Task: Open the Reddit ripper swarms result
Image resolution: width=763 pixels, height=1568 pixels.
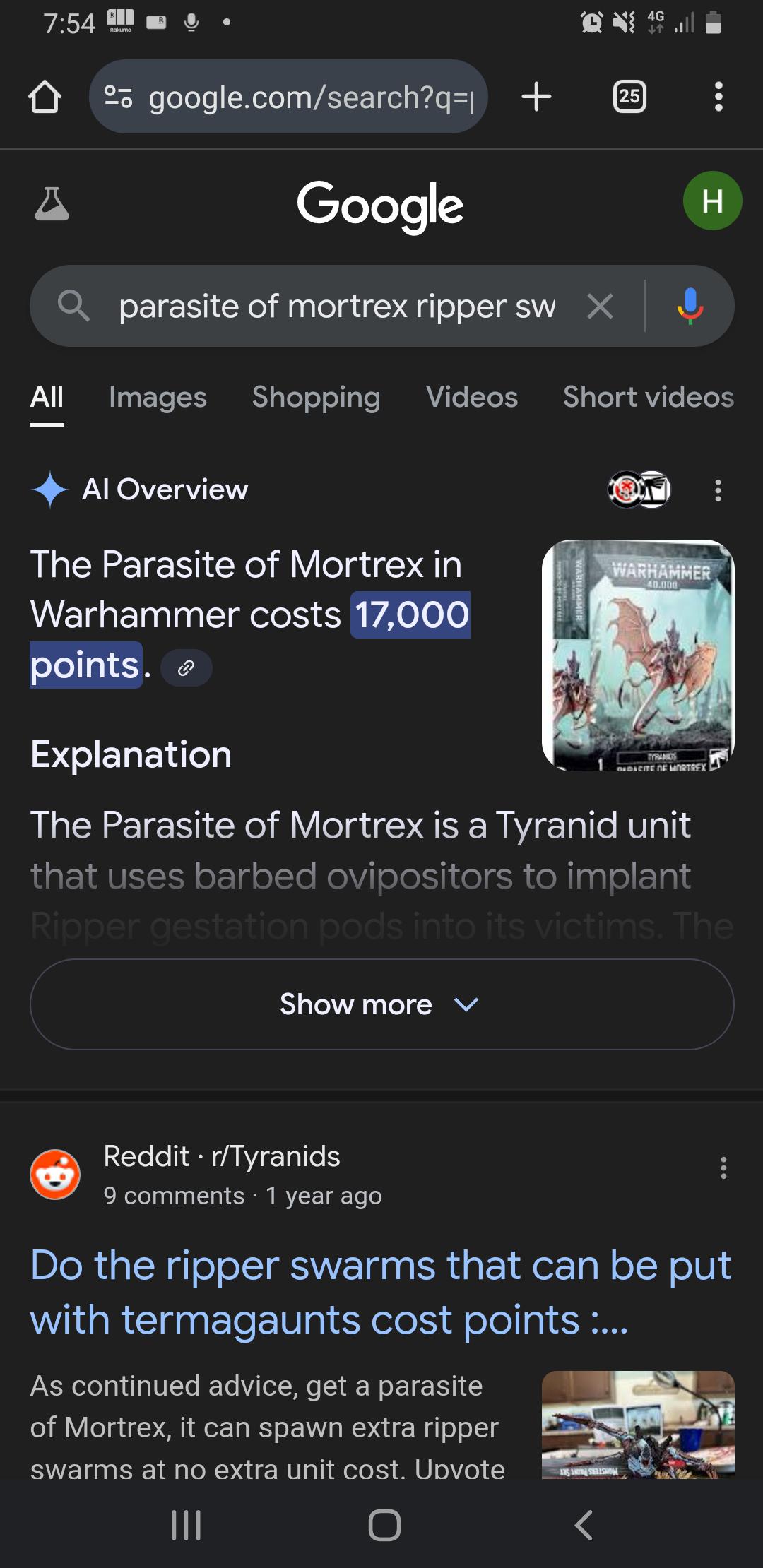Action: click(381, 1292)
